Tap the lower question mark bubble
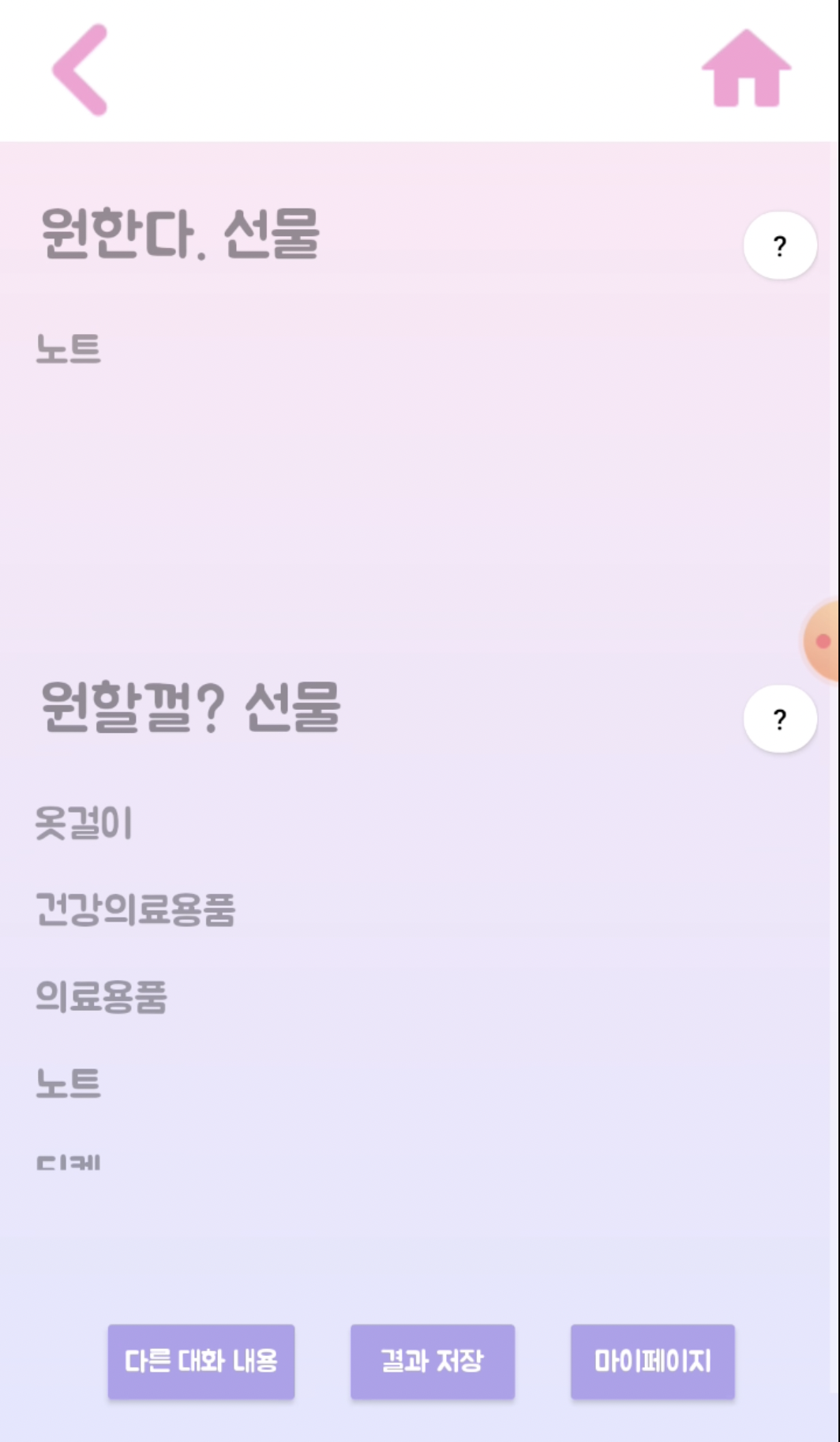The height and width of the screenshot is (1442, 840). [781, 719]
